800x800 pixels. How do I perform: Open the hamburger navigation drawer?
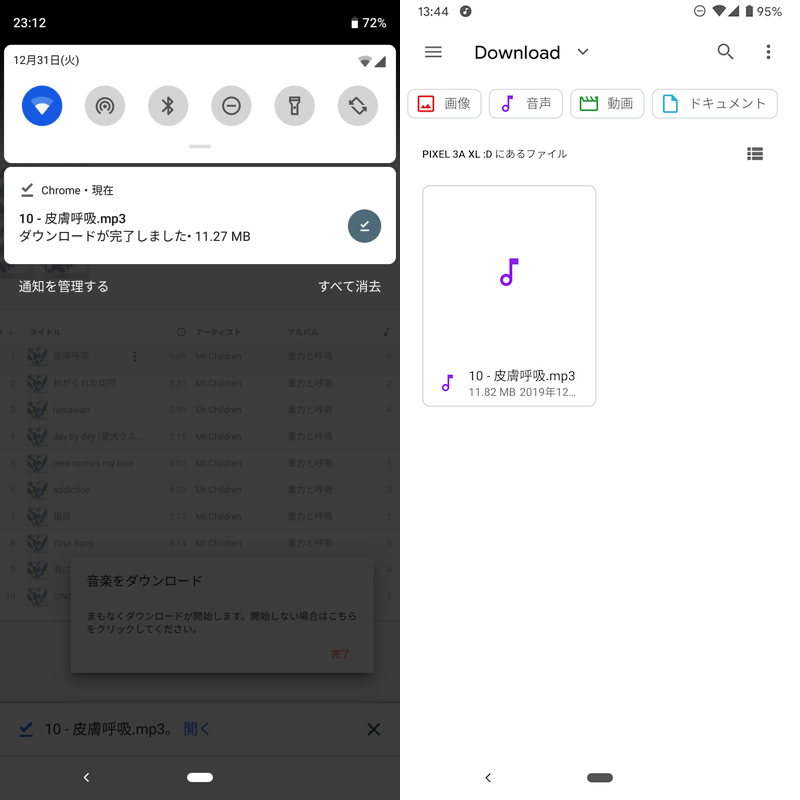coord(433,52)
